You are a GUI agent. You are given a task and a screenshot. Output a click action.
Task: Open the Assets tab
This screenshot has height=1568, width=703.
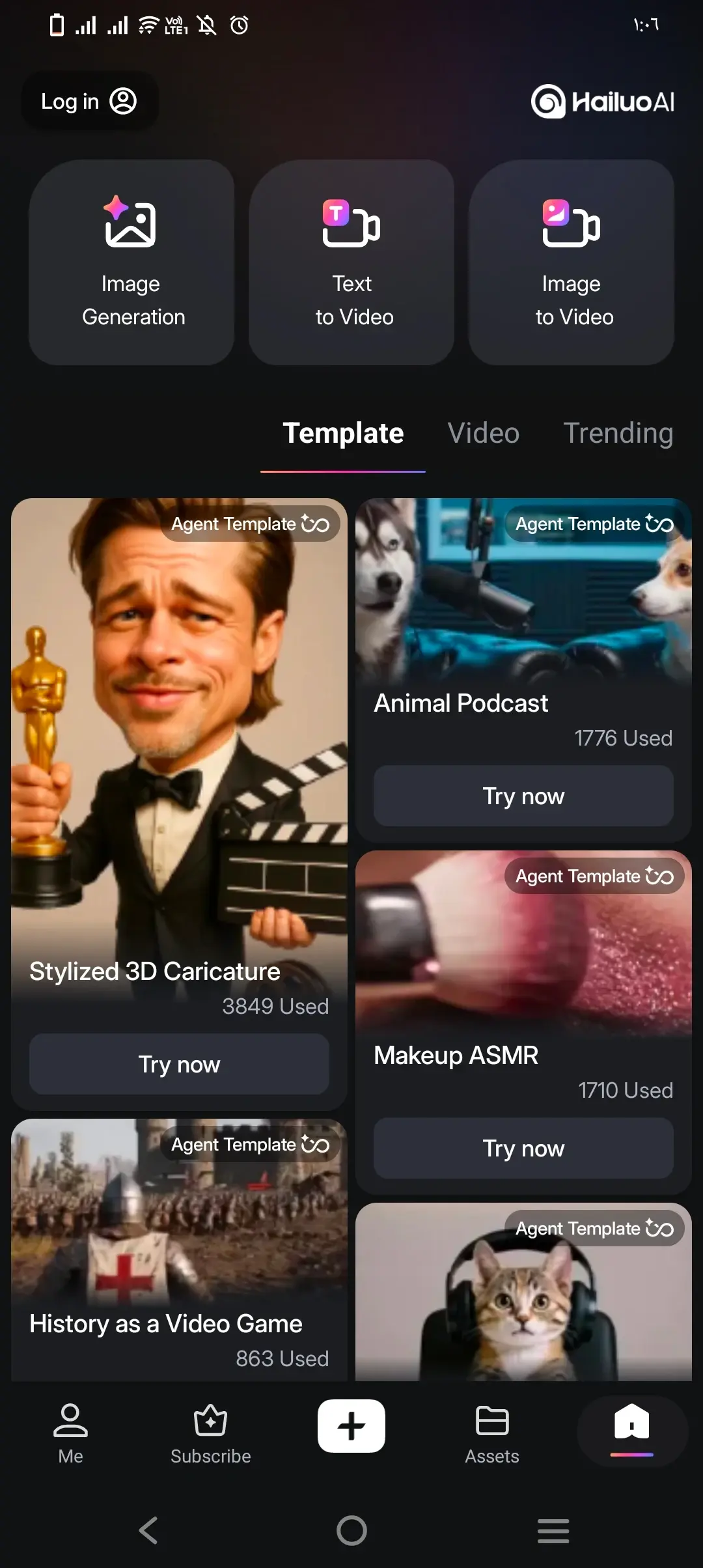coord(492,1433)
